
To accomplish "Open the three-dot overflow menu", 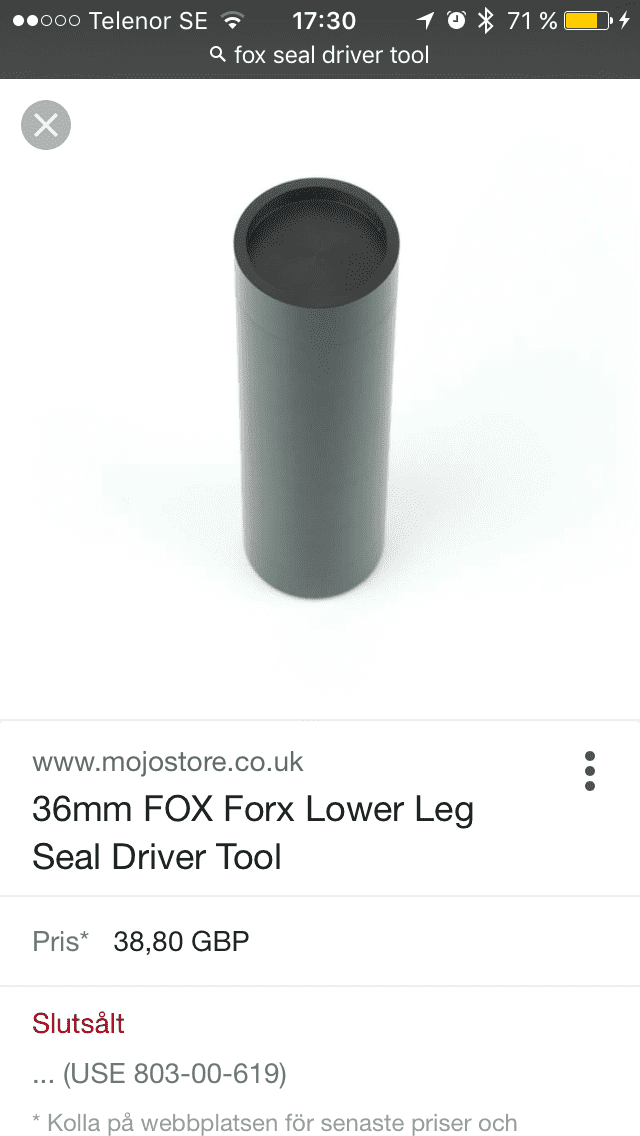I will click(589, 771).
